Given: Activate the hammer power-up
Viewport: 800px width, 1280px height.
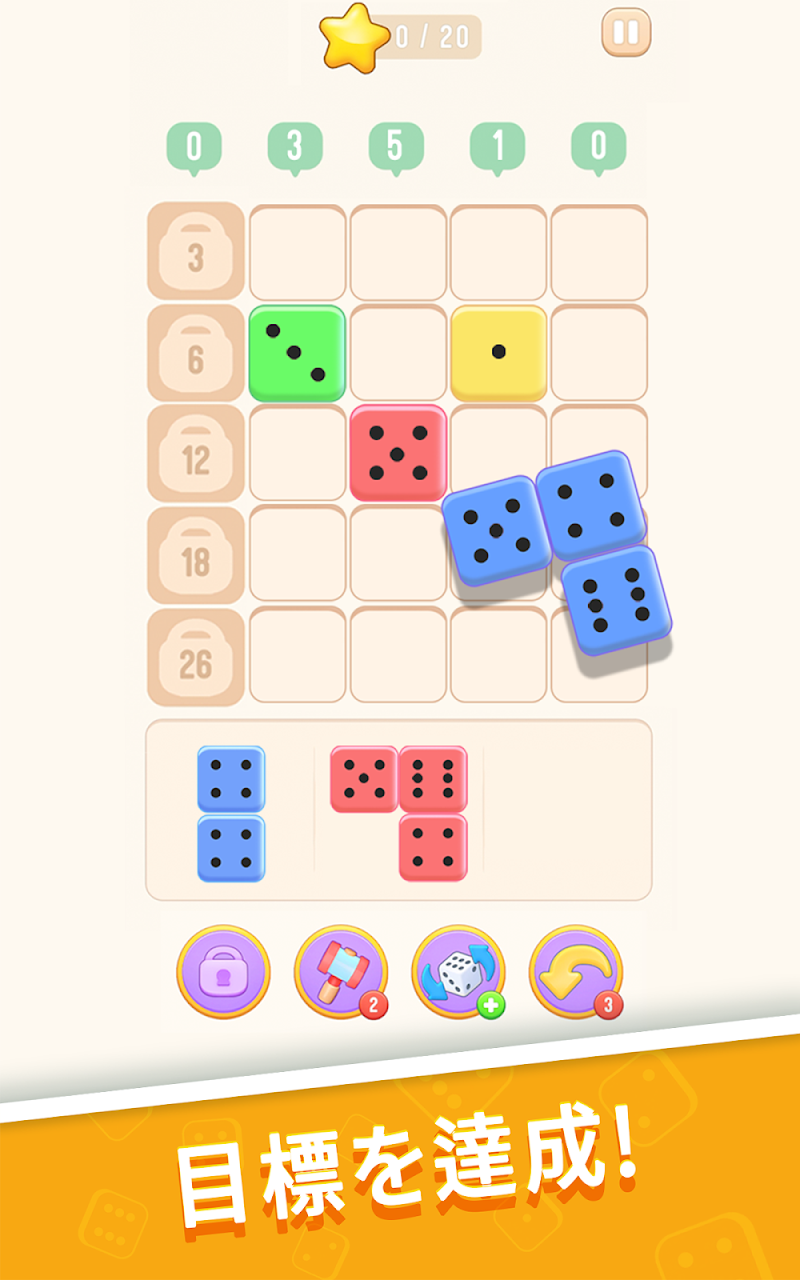Looking at the screenshot, I should (340, 971).
